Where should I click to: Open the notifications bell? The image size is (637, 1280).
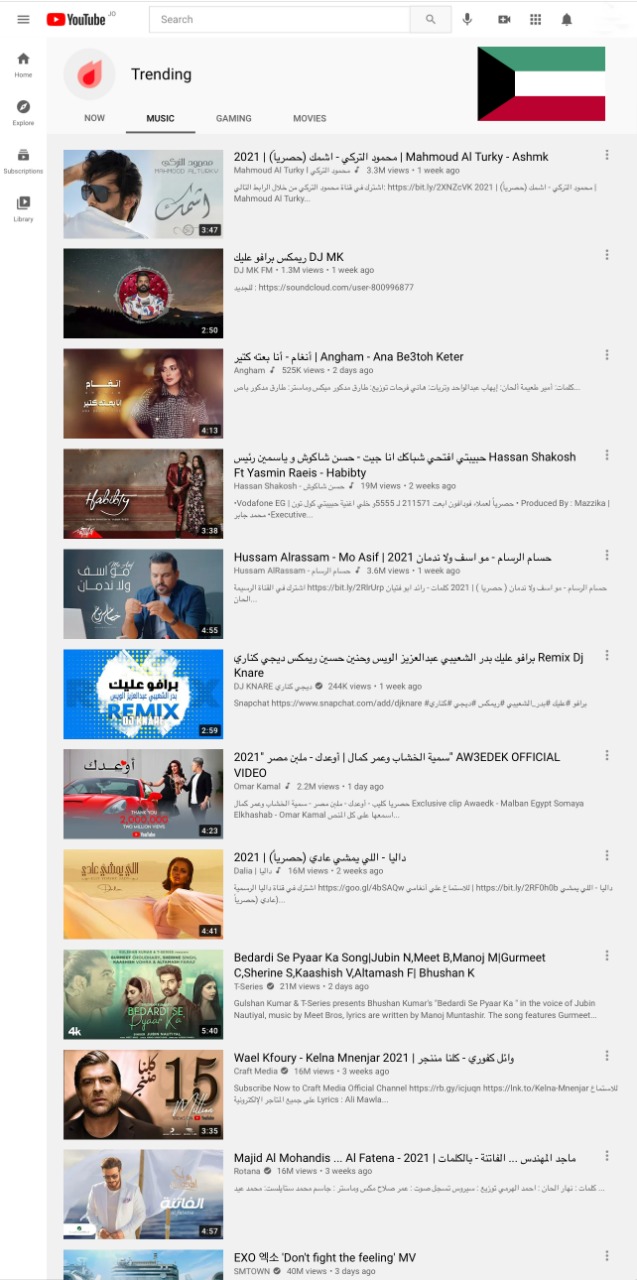tap(567, 19)
